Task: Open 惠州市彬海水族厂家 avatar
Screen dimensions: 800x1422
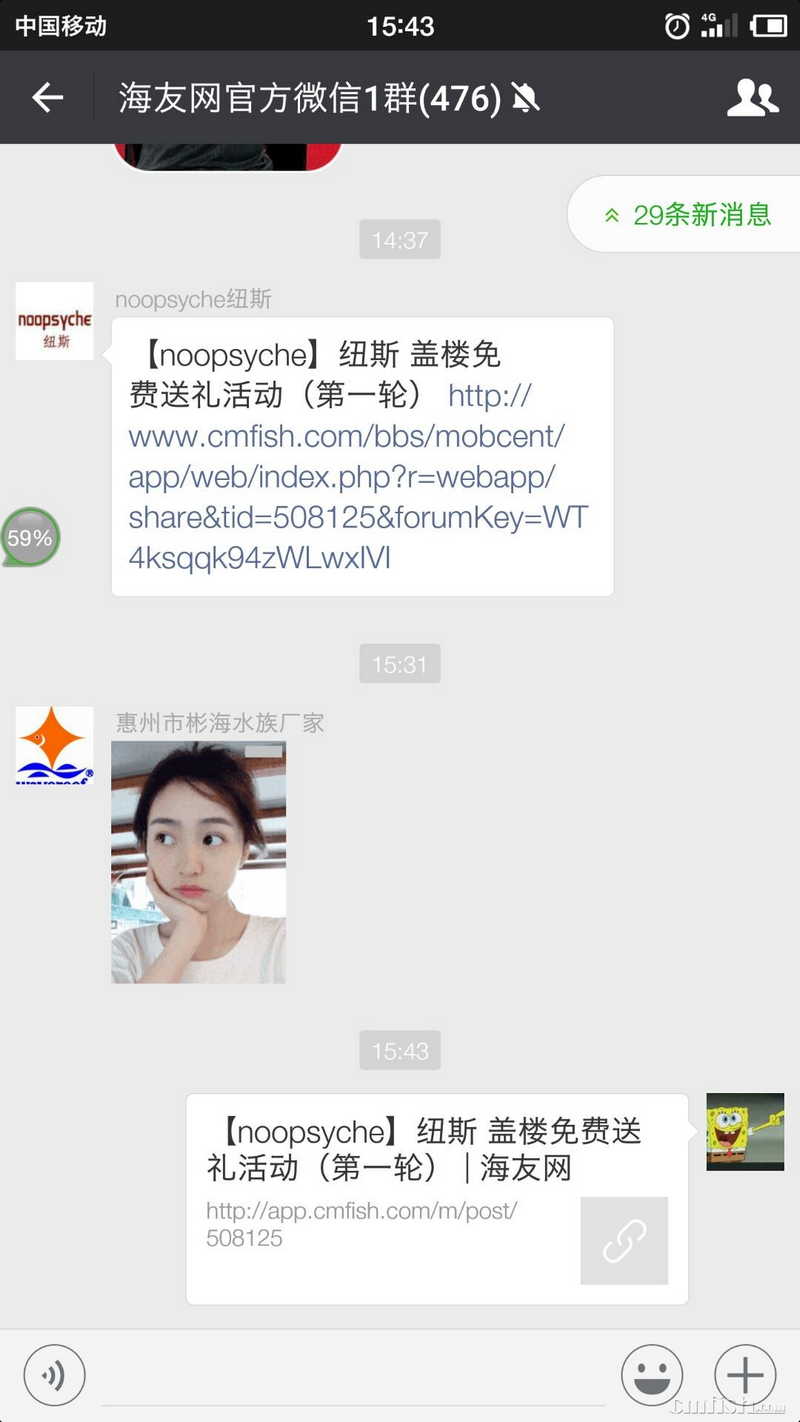Action: [x=54, y=745]
